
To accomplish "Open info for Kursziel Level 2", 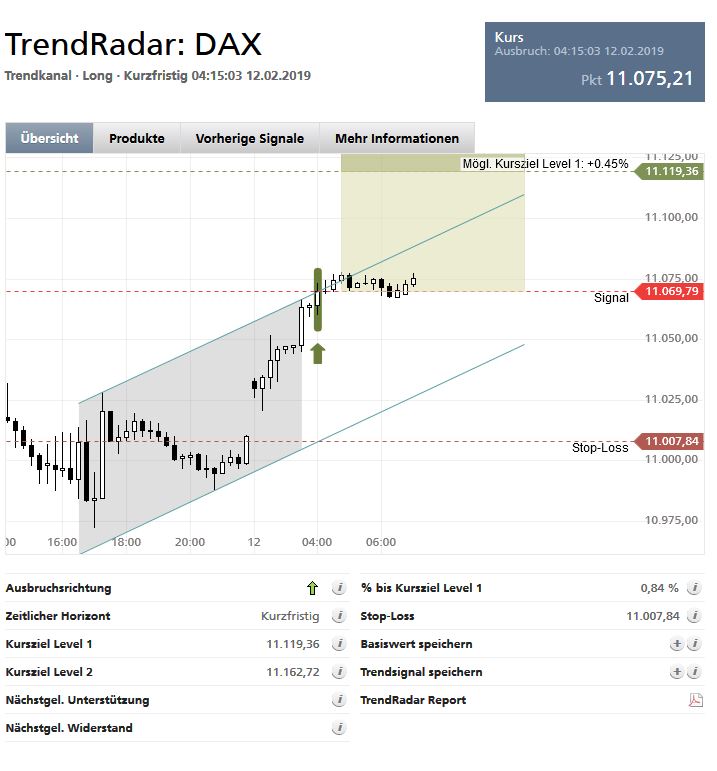I will pyautogui.click(x=339, y=672).
